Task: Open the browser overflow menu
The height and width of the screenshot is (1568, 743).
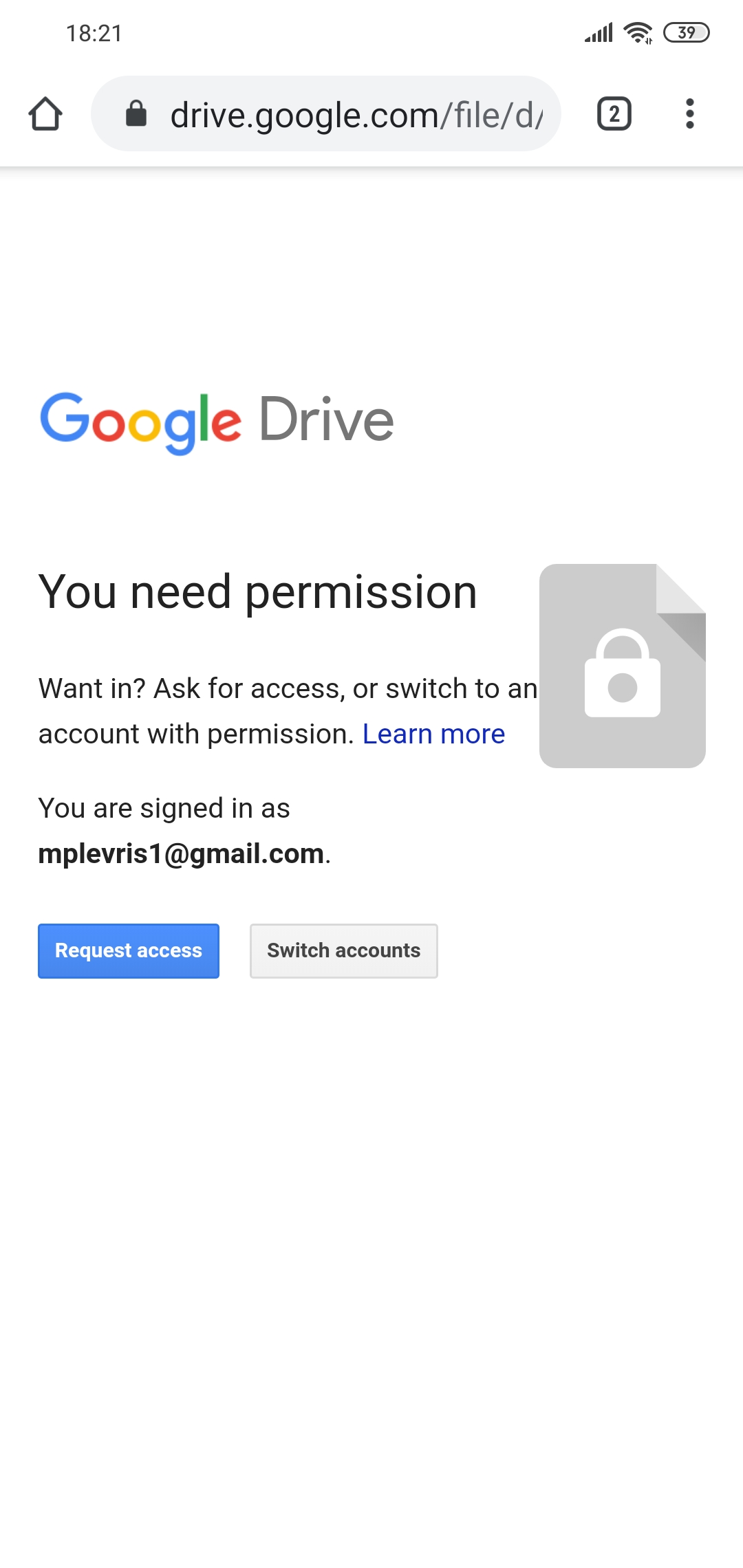Action: pyautogui.click(x=689, y=113)
